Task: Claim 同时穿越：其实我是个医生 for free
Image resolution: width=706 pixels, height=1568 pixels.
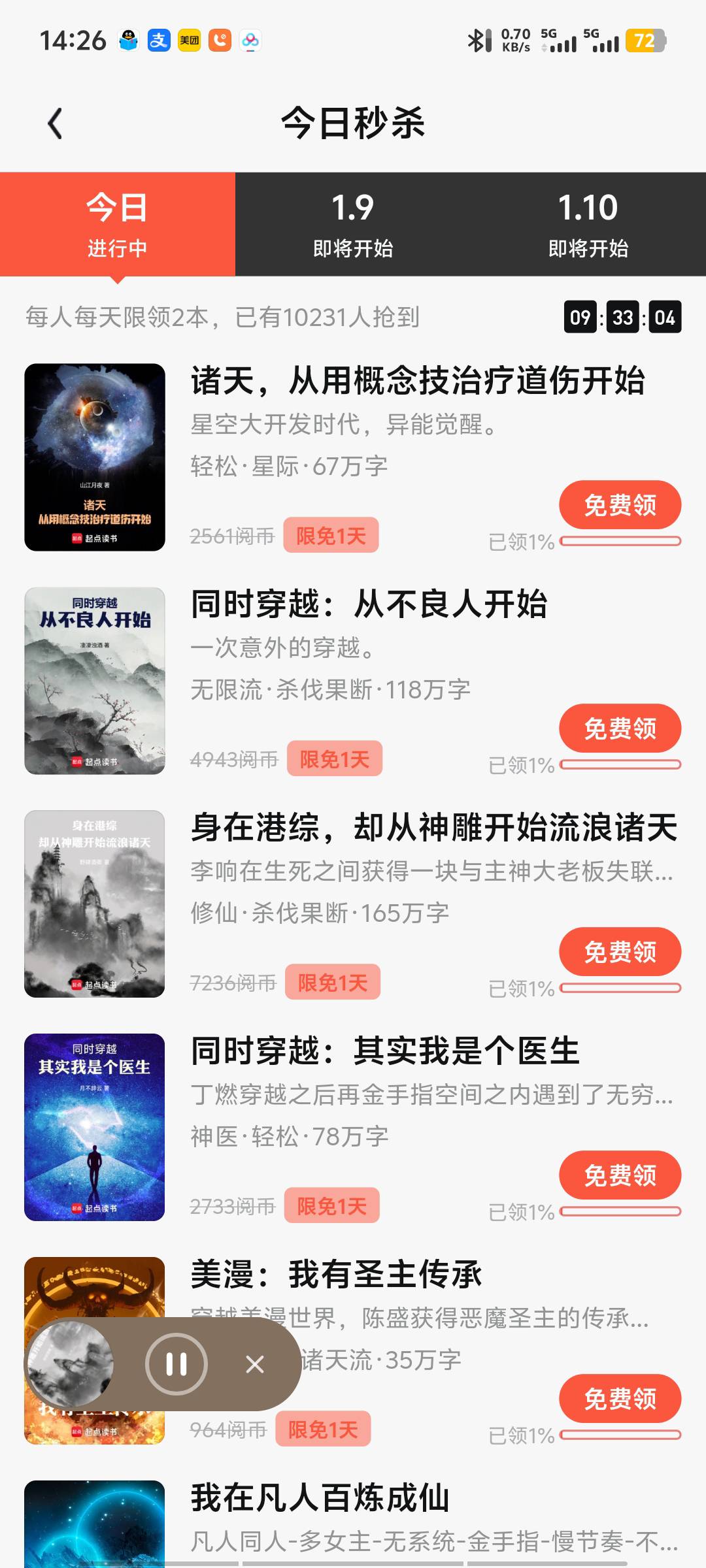Action: point(620,1175)
